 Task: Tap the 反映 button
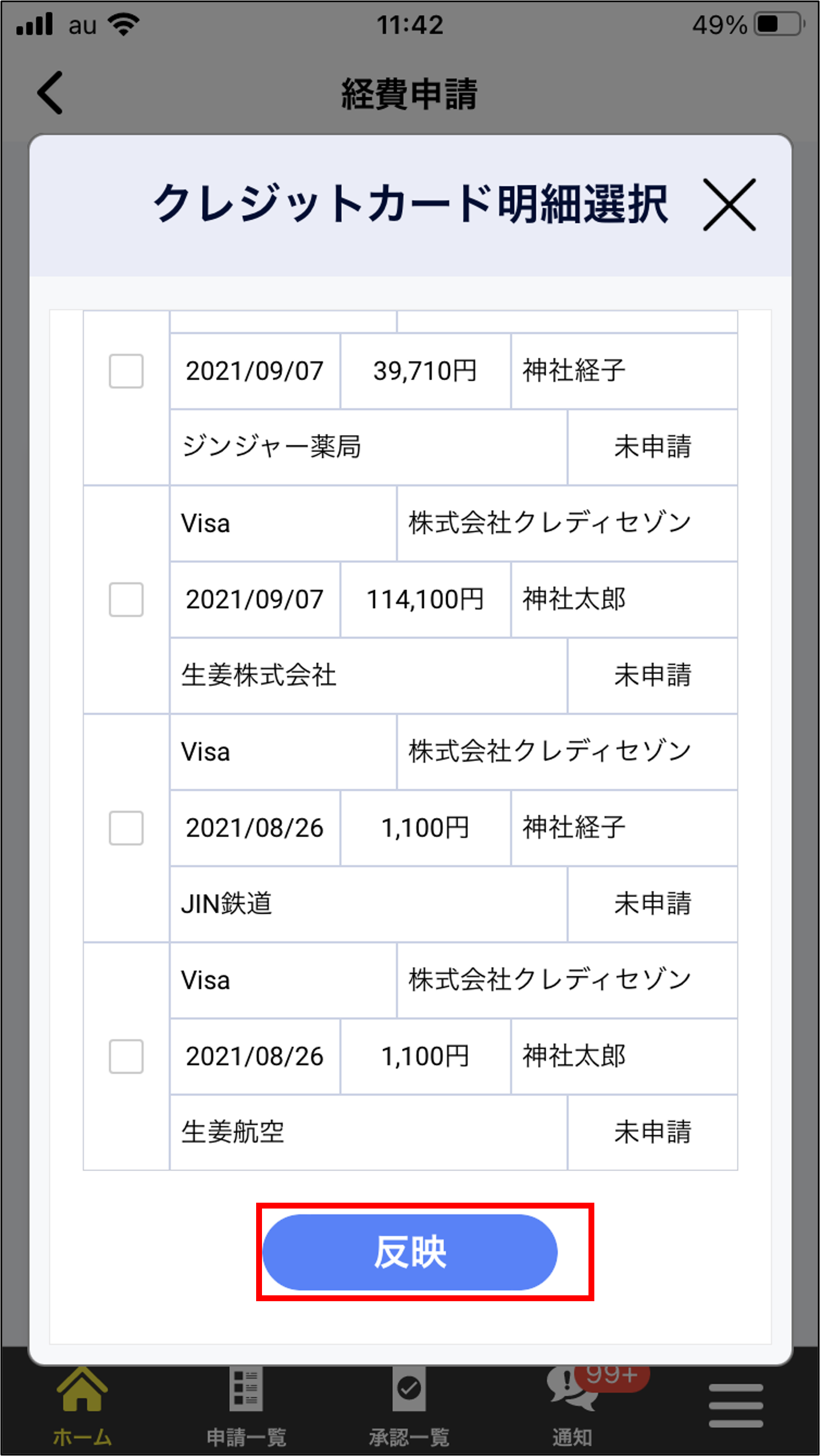point(410,1251)
